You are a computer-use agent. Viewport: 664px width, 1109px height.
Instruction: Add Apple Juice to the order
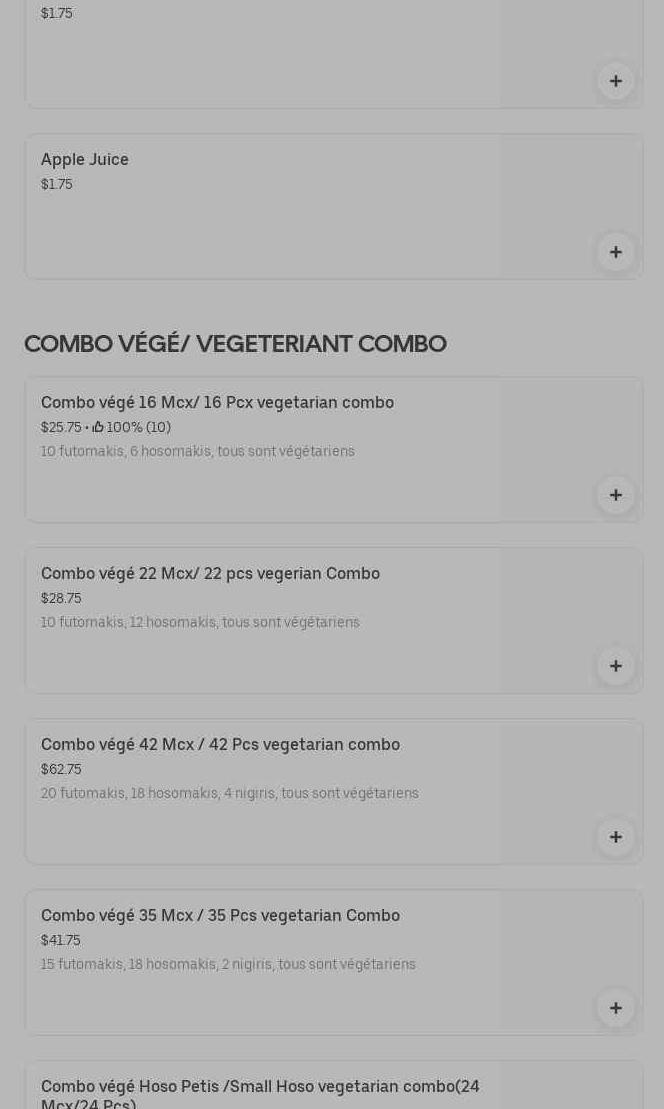click(616, 252)
